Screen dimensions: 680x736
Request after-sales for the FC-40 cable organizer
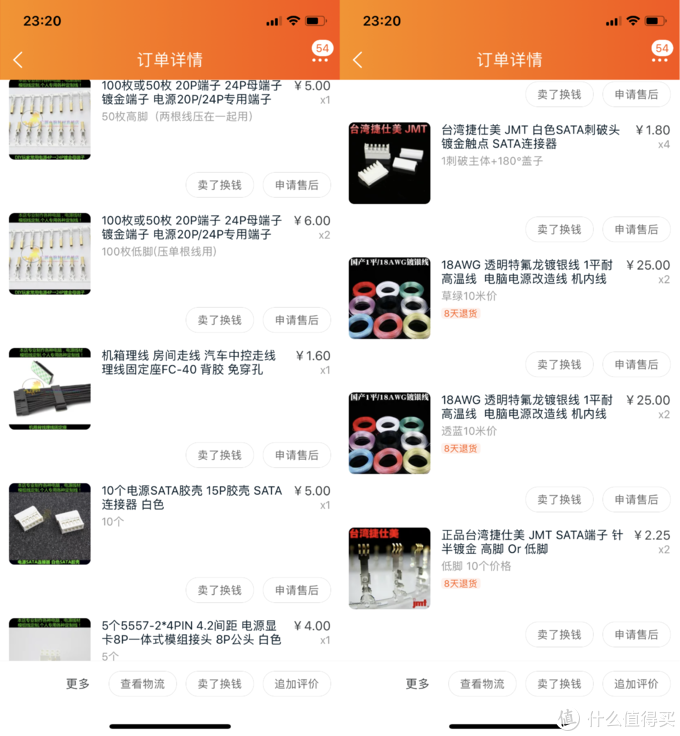click(x=297, y=455)
